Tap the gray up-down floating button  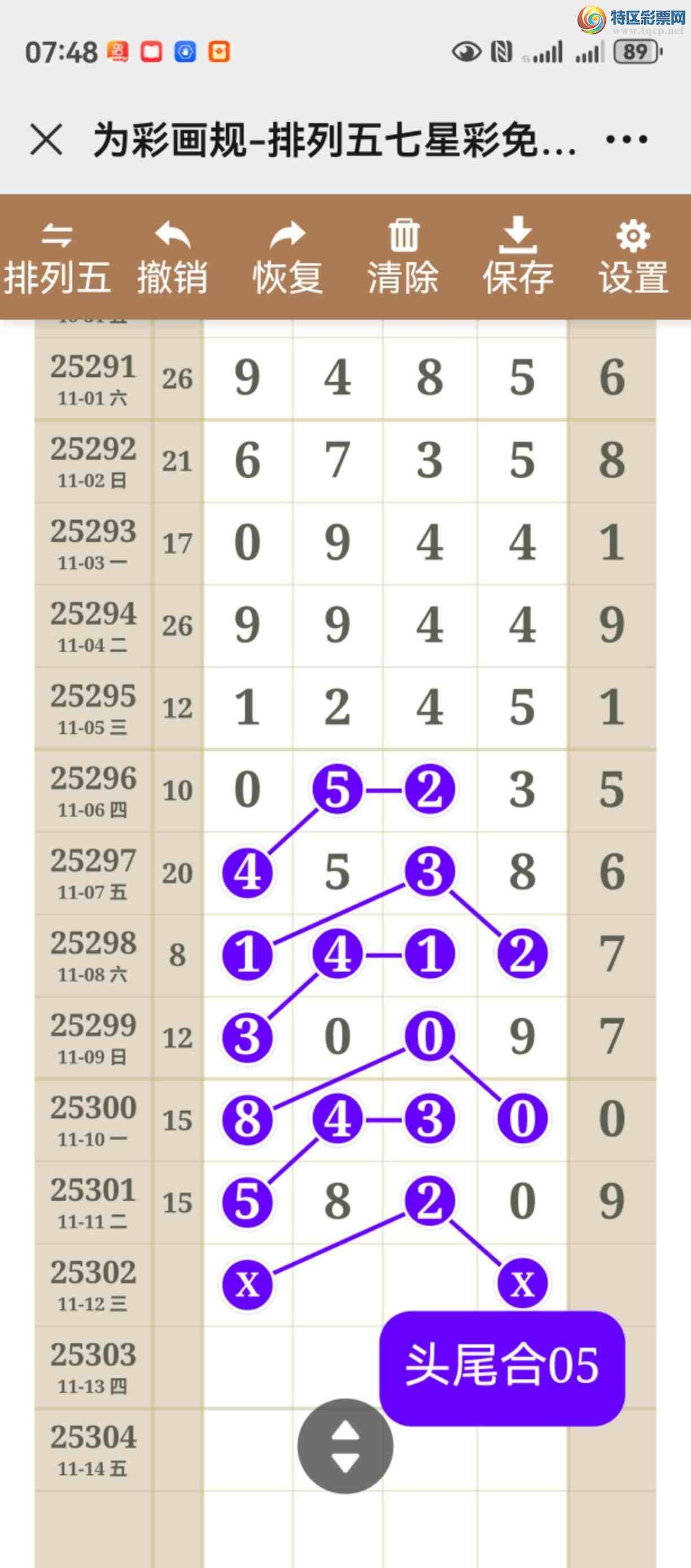coord(345,1445)
